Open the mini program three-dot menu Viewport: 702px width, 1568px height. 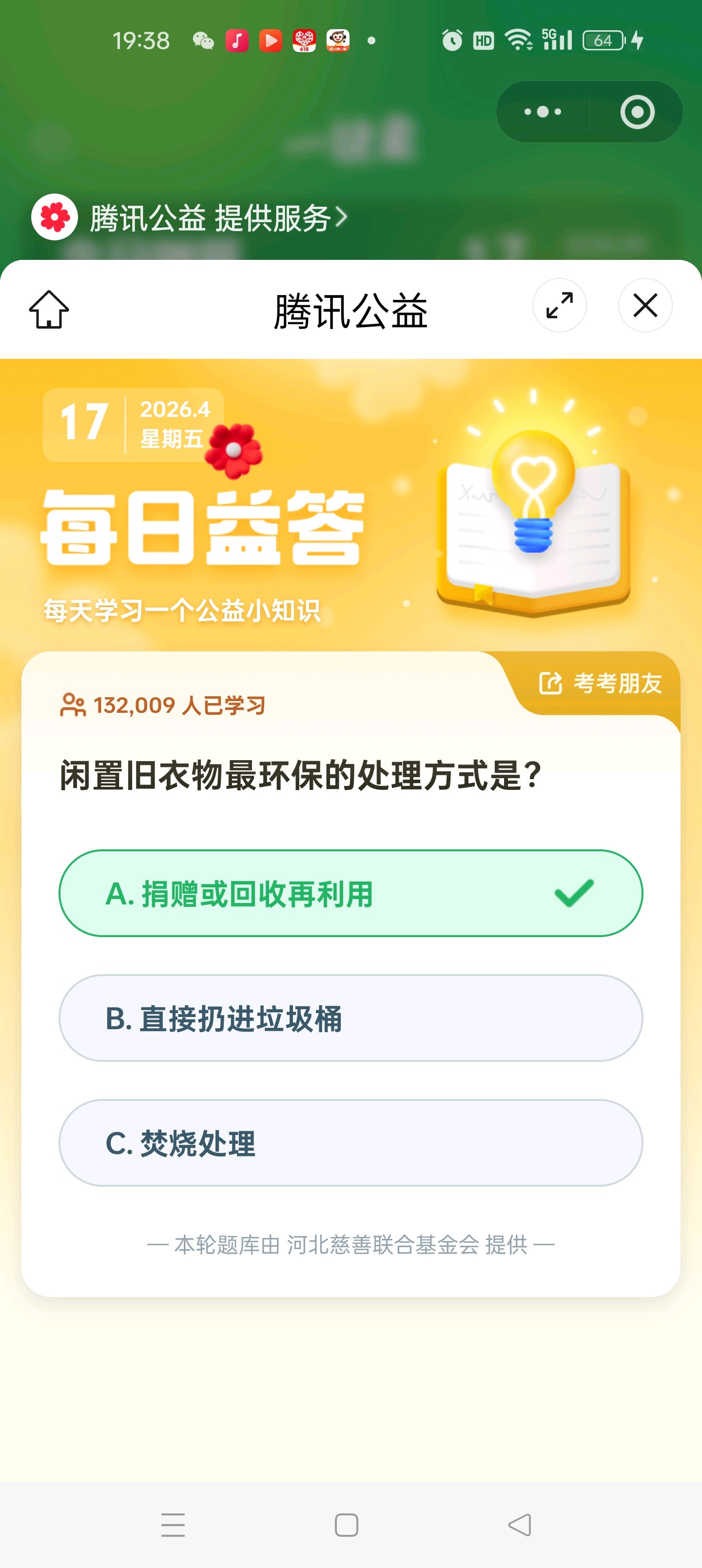pyautogui.click(x=543, y=112)
